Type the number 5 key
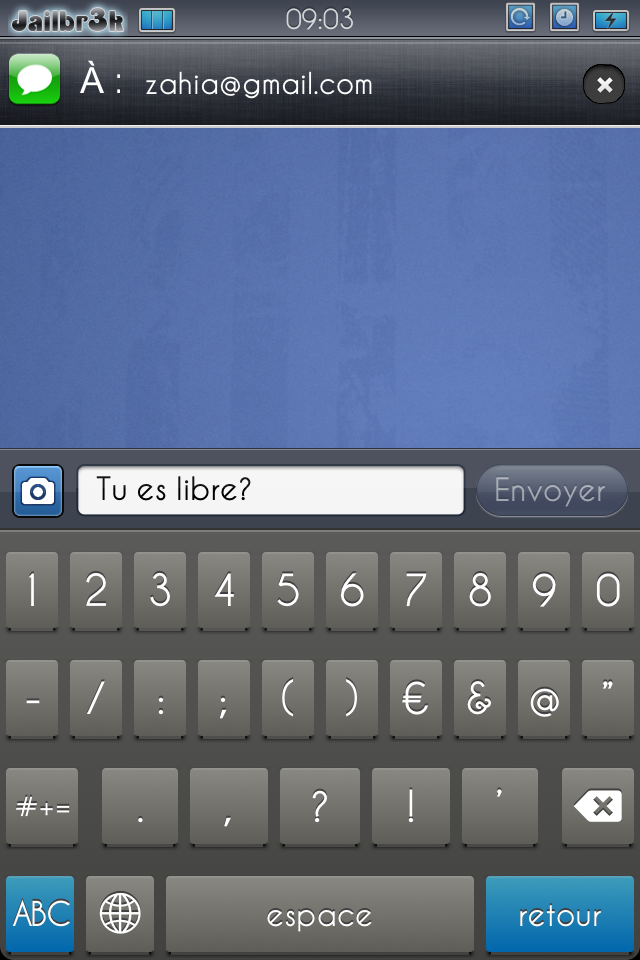The height and width of the screenshot is (960, 640). click(288, 591)
